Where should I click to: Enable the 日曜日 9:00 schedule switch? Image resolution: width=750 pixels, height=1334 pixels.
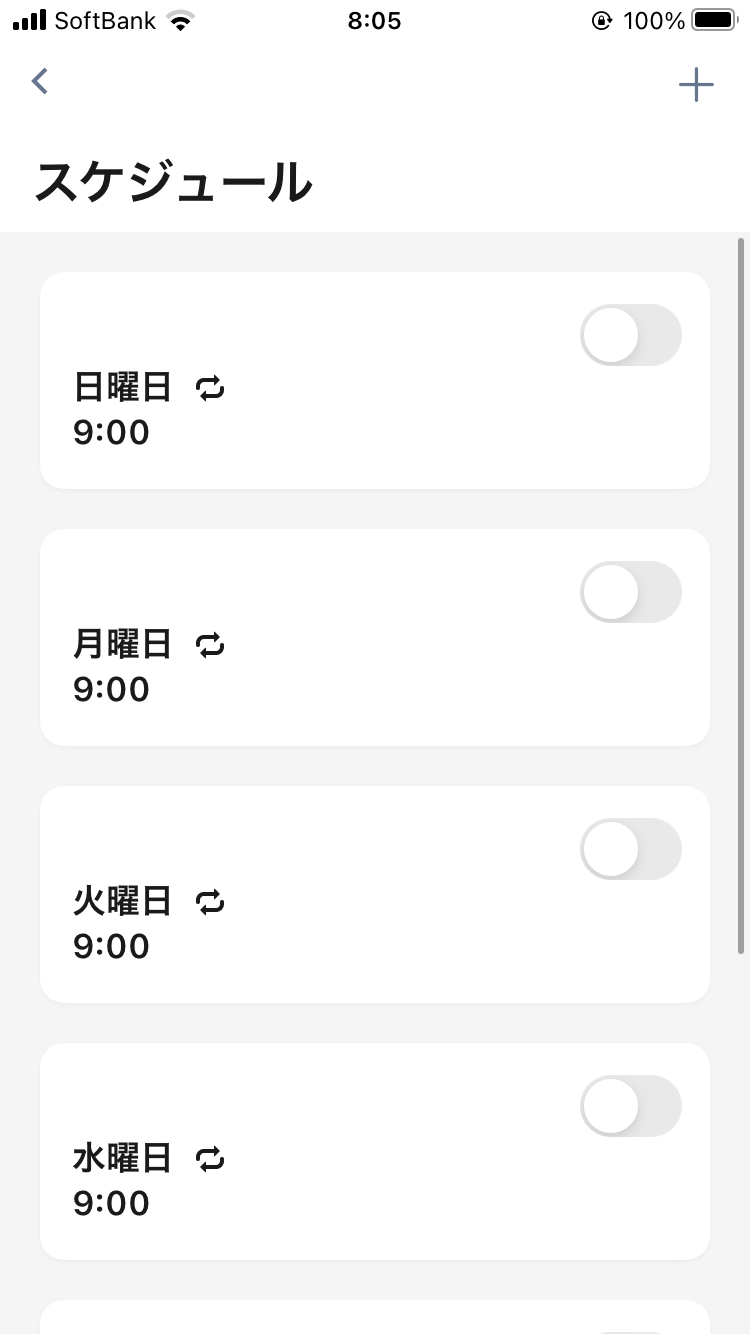click(631, 335)
